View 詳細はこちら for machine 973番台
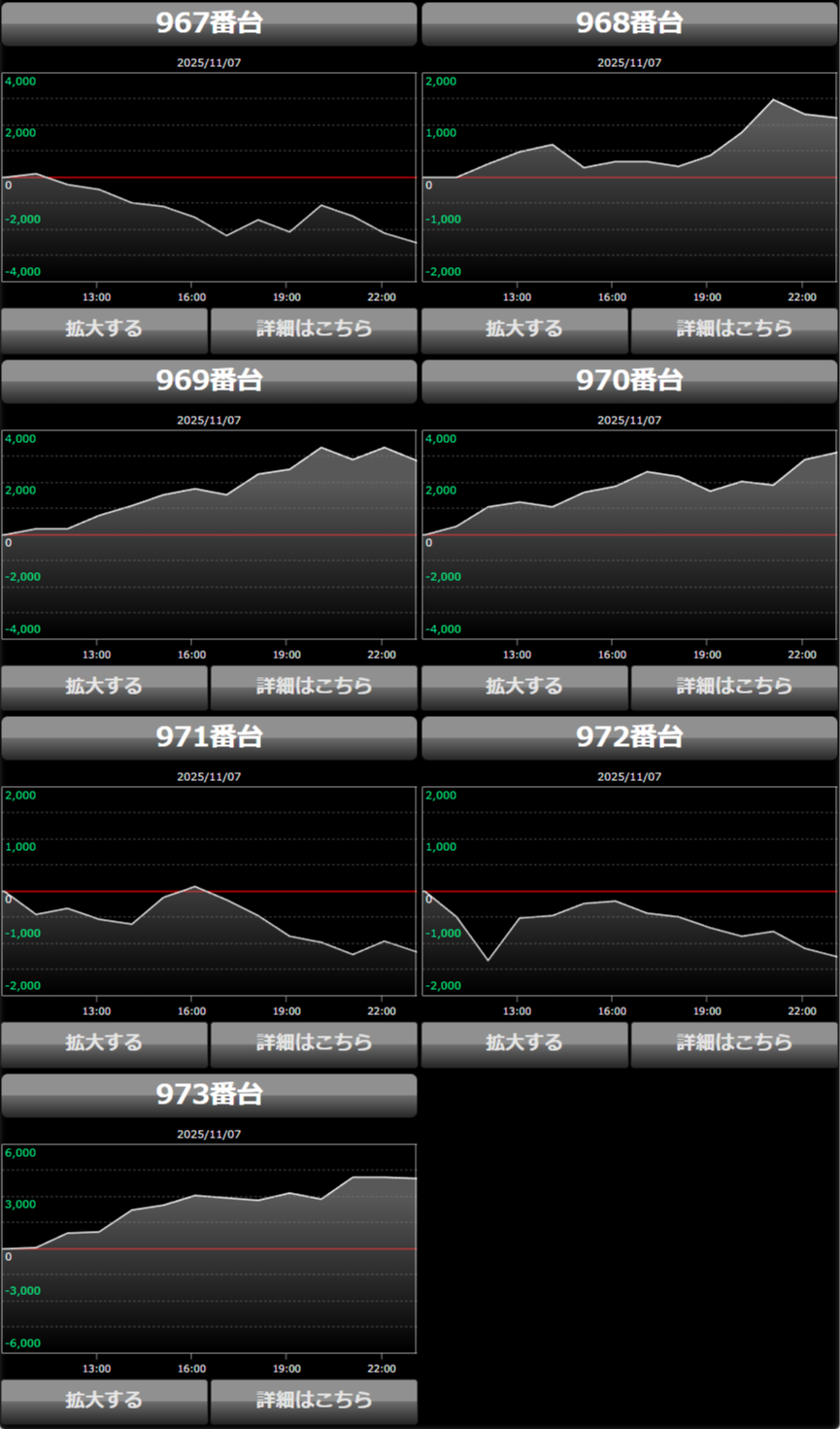 [x=314, y=1401]
